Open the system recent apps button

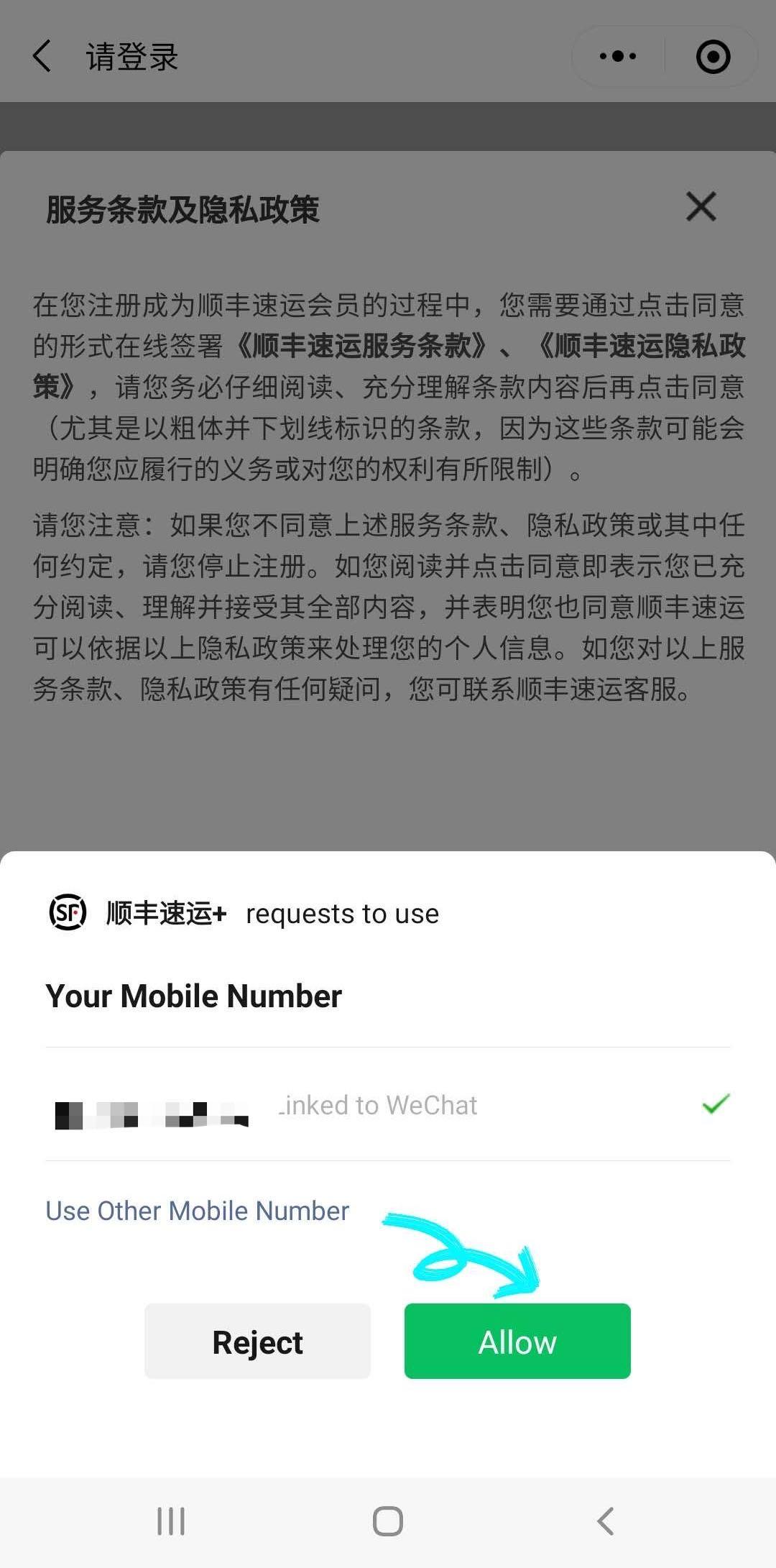click(x=171, y=1521)
